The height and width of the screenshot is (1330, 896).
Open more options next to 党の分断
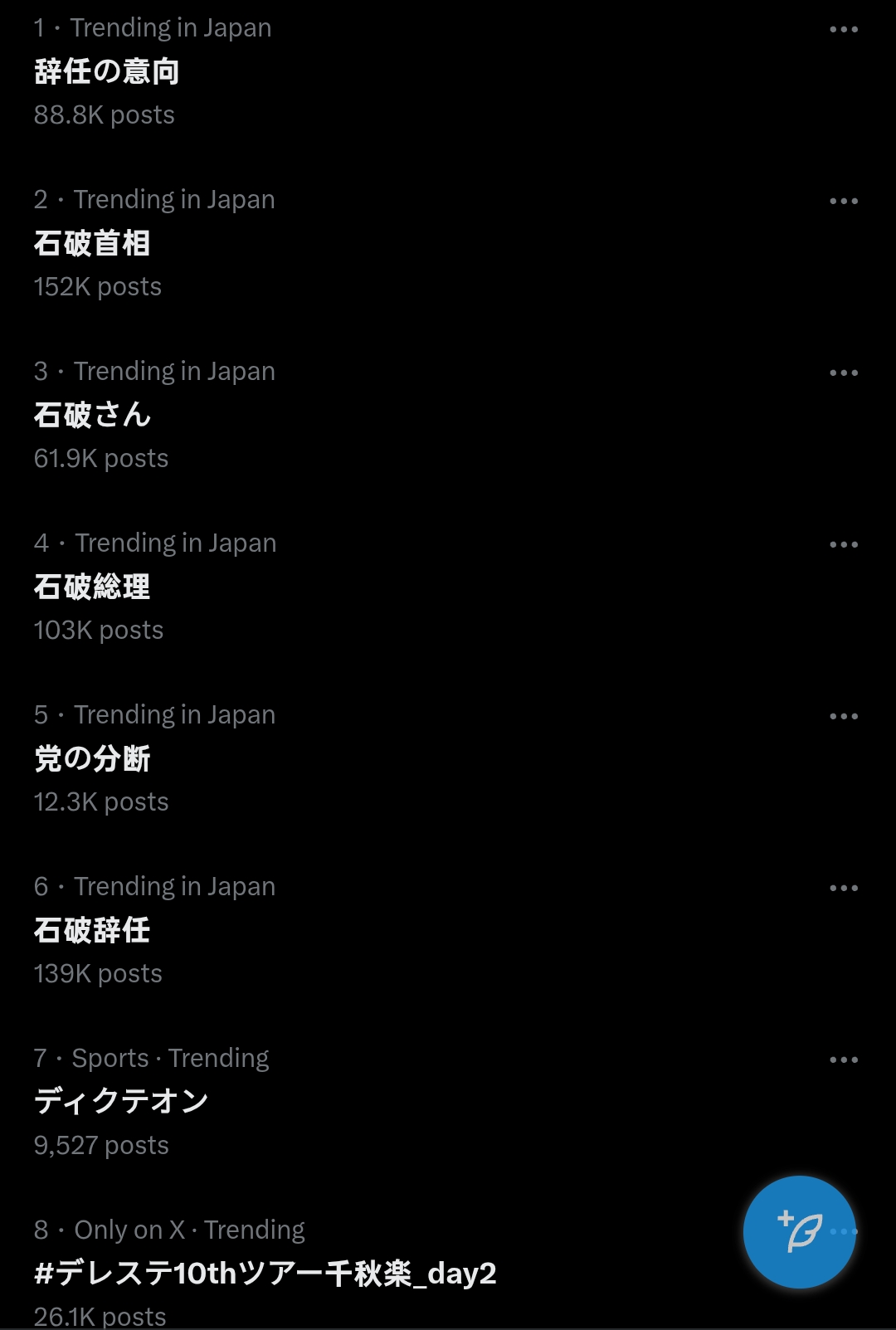[844, 717]
